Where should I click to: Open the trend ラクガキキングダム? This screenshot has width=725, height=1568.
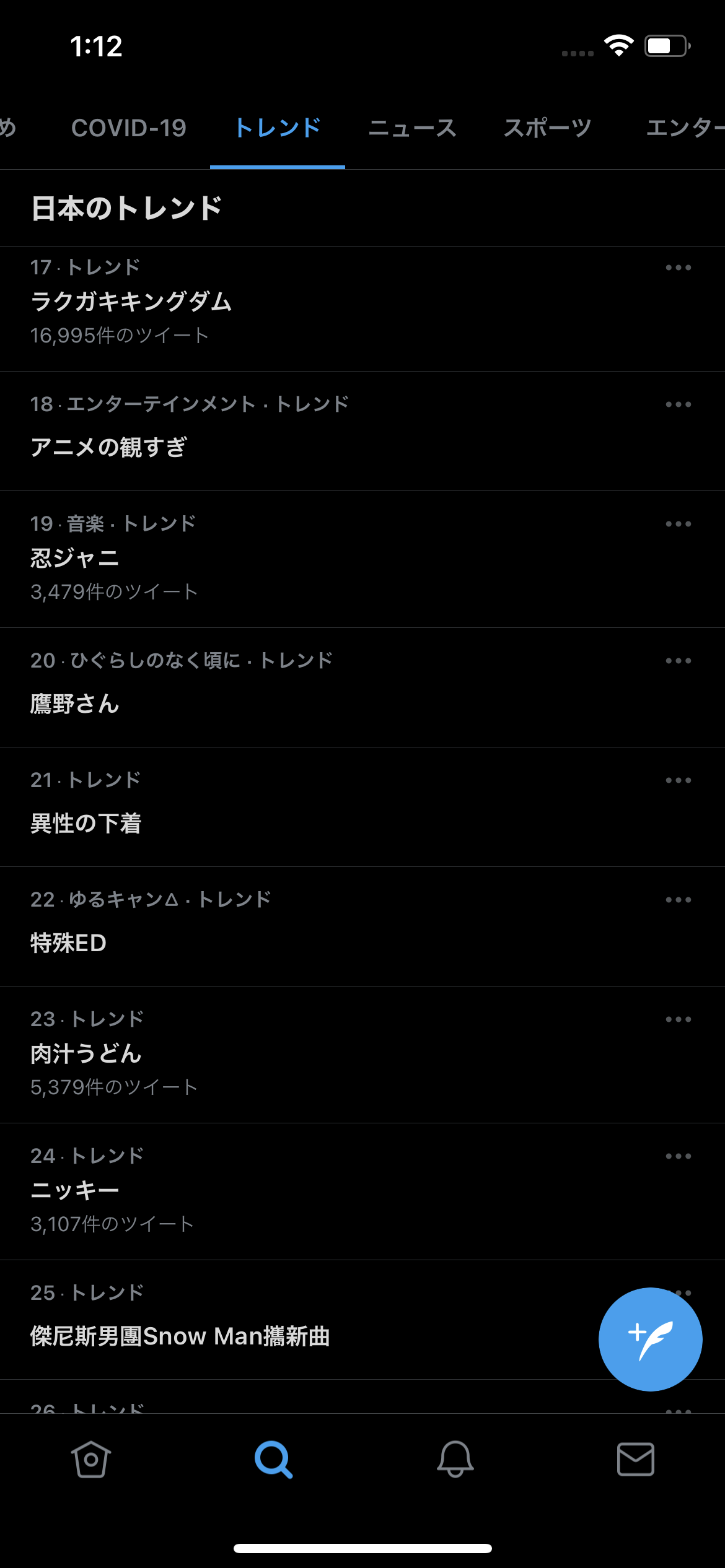pyautogui.click(x=362, y=309)
